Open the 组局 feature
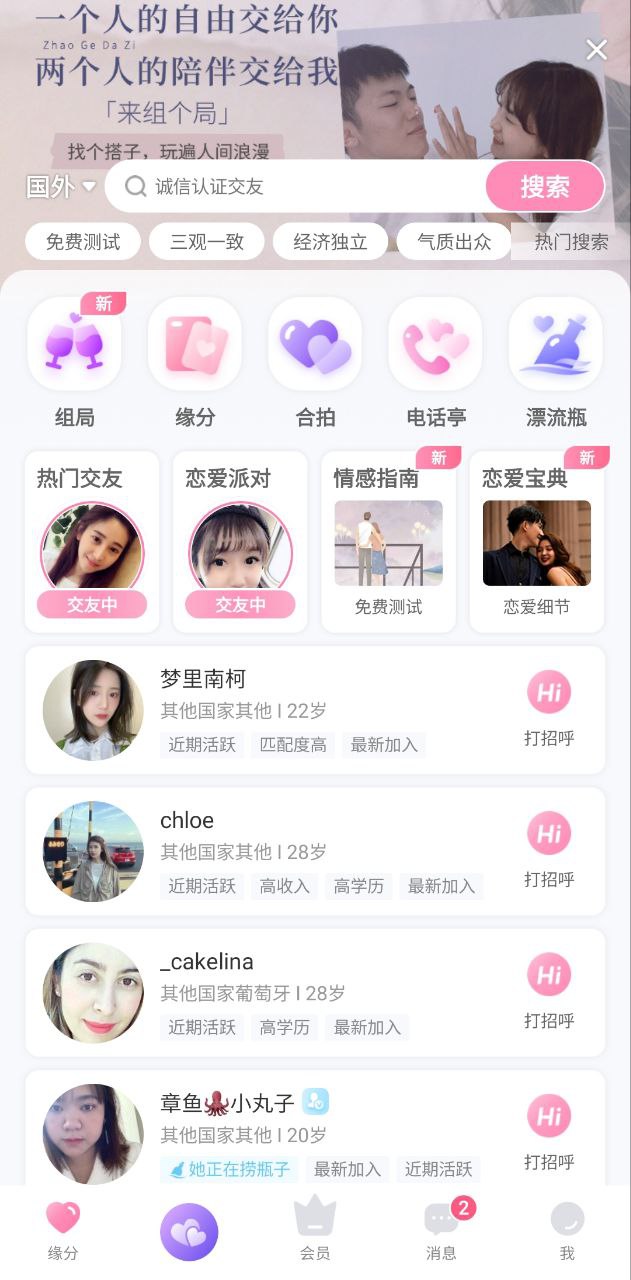 click(75, 362)
